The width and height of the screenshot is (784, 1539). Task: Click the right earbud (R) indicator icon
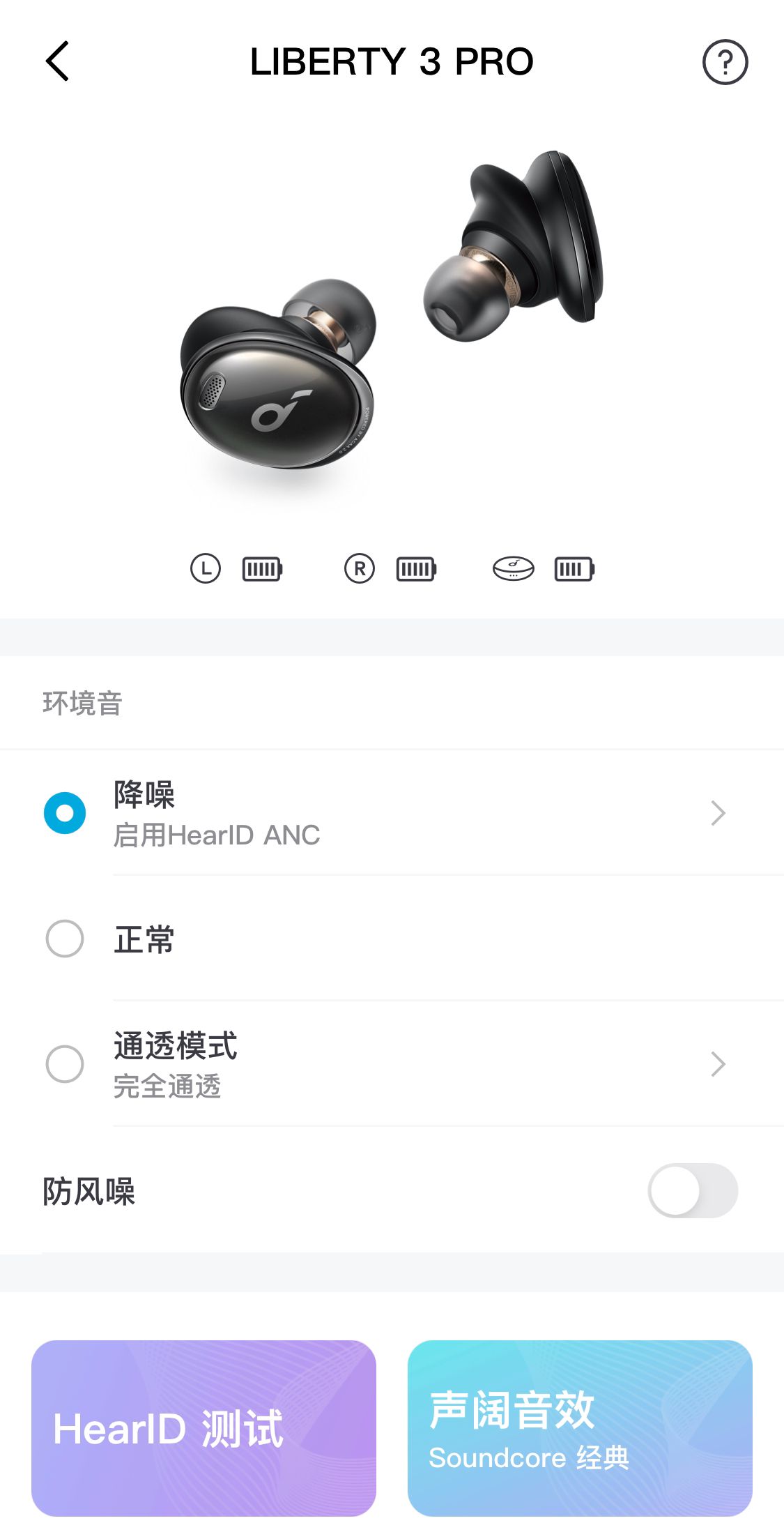click(x=358, y=568)
